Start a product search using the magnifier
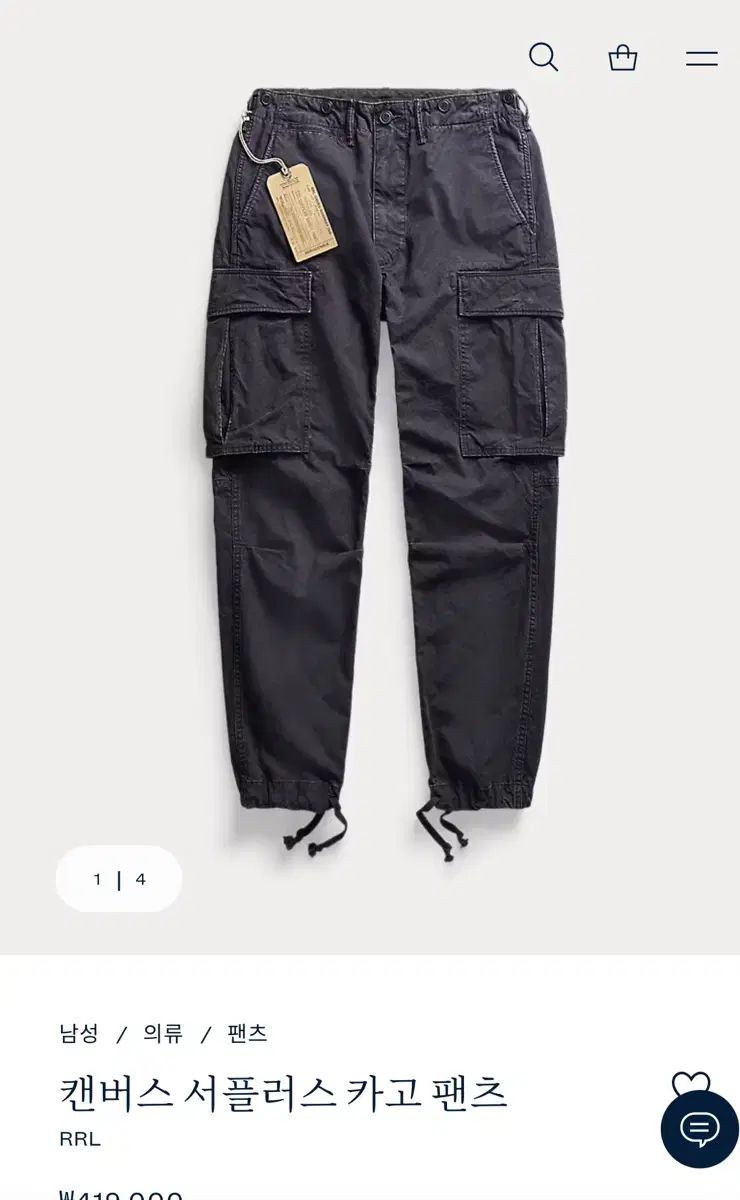Image resolution: width=740 pixels, height=1200 pixels. pyautogui.click(x=544, y=57)
